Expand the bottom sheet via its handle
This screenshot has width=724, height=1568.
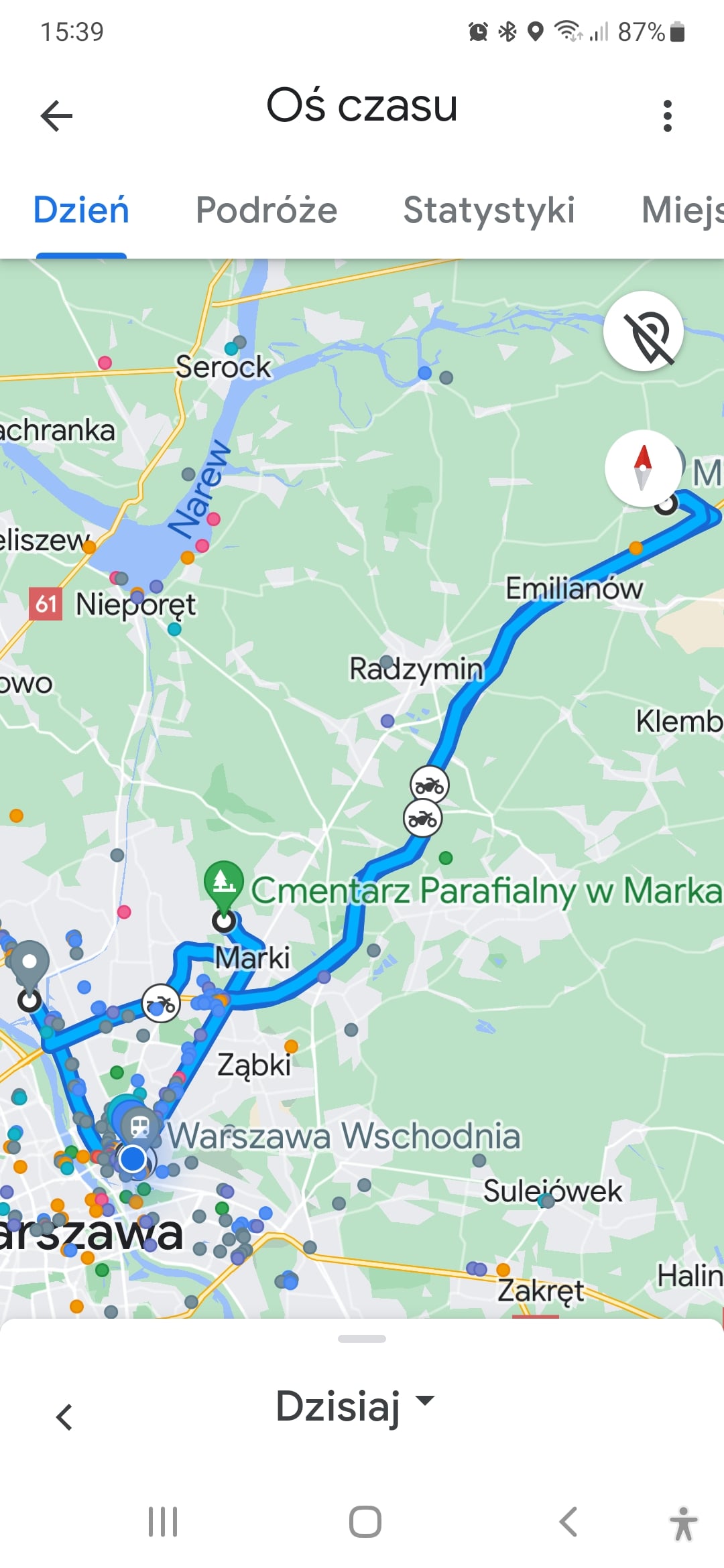click(362, 1339)
